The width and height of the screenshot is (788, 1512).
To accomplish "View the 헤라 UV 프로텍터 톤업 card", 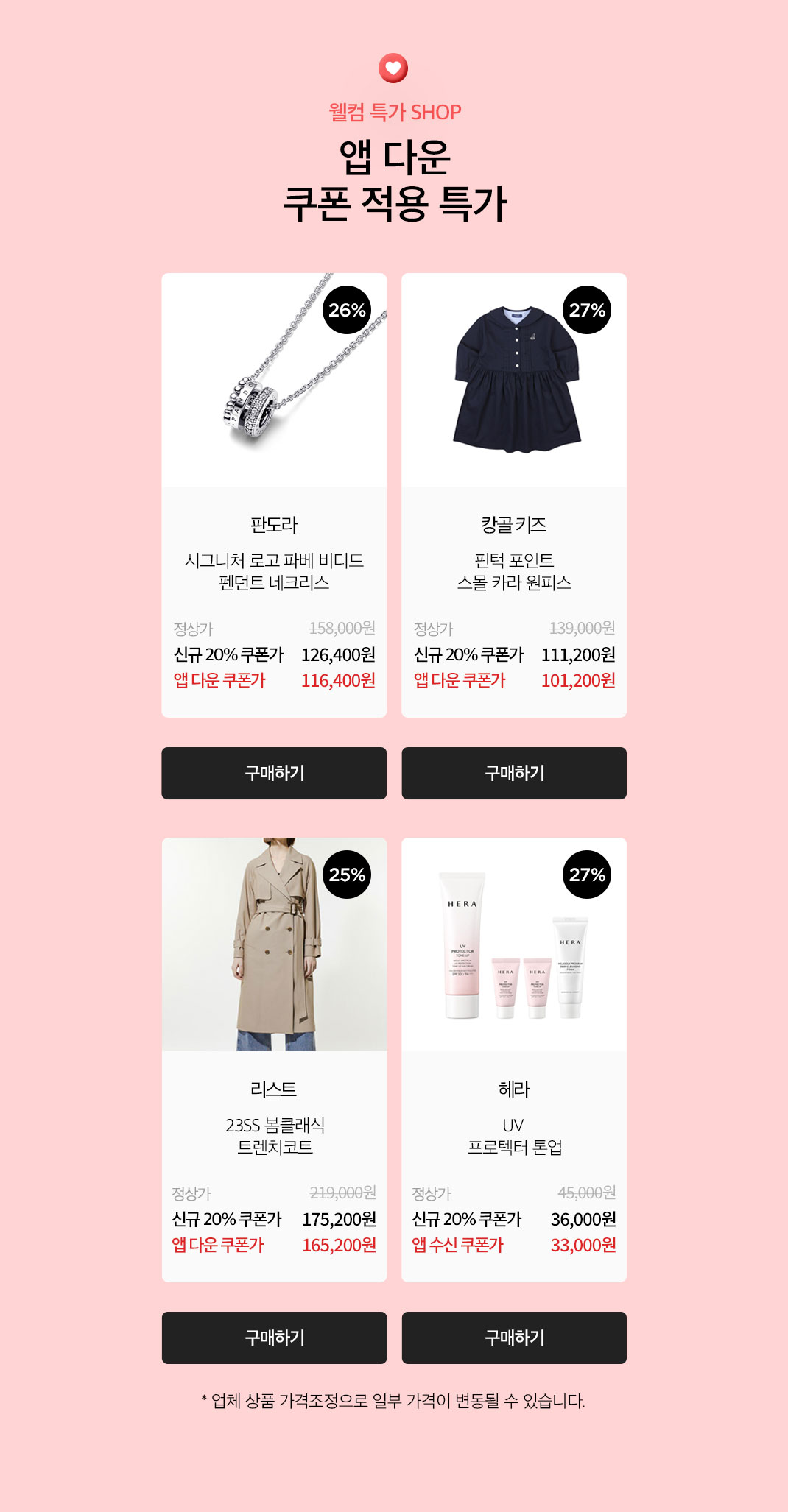I will pyautogui.click(x=514, y=1059).
